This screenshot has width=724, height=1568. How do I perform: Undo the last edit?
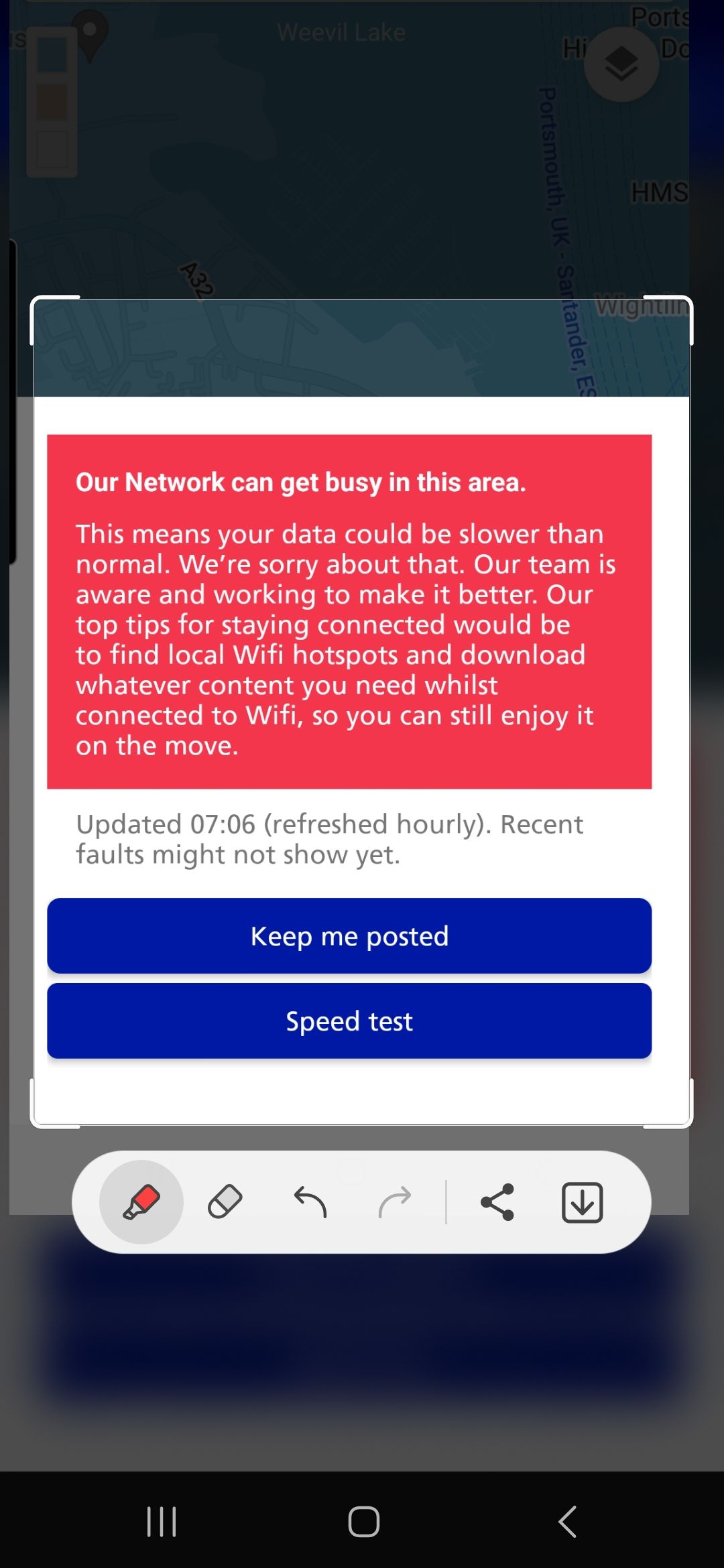310,1202
